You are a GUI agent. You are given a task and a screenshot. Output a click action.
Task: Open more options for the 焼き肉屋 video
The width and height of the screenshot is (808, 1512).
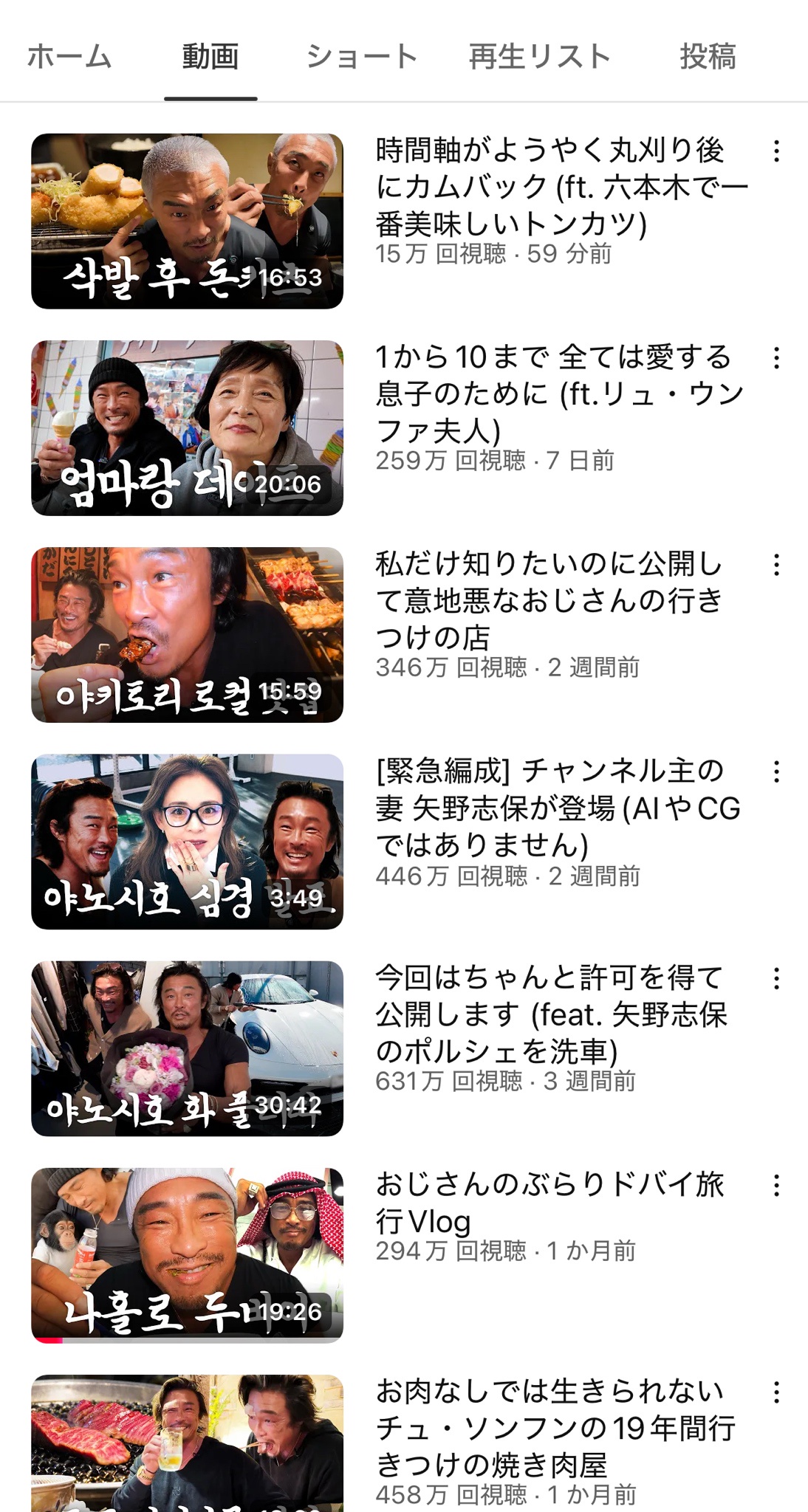(776, 1392)
